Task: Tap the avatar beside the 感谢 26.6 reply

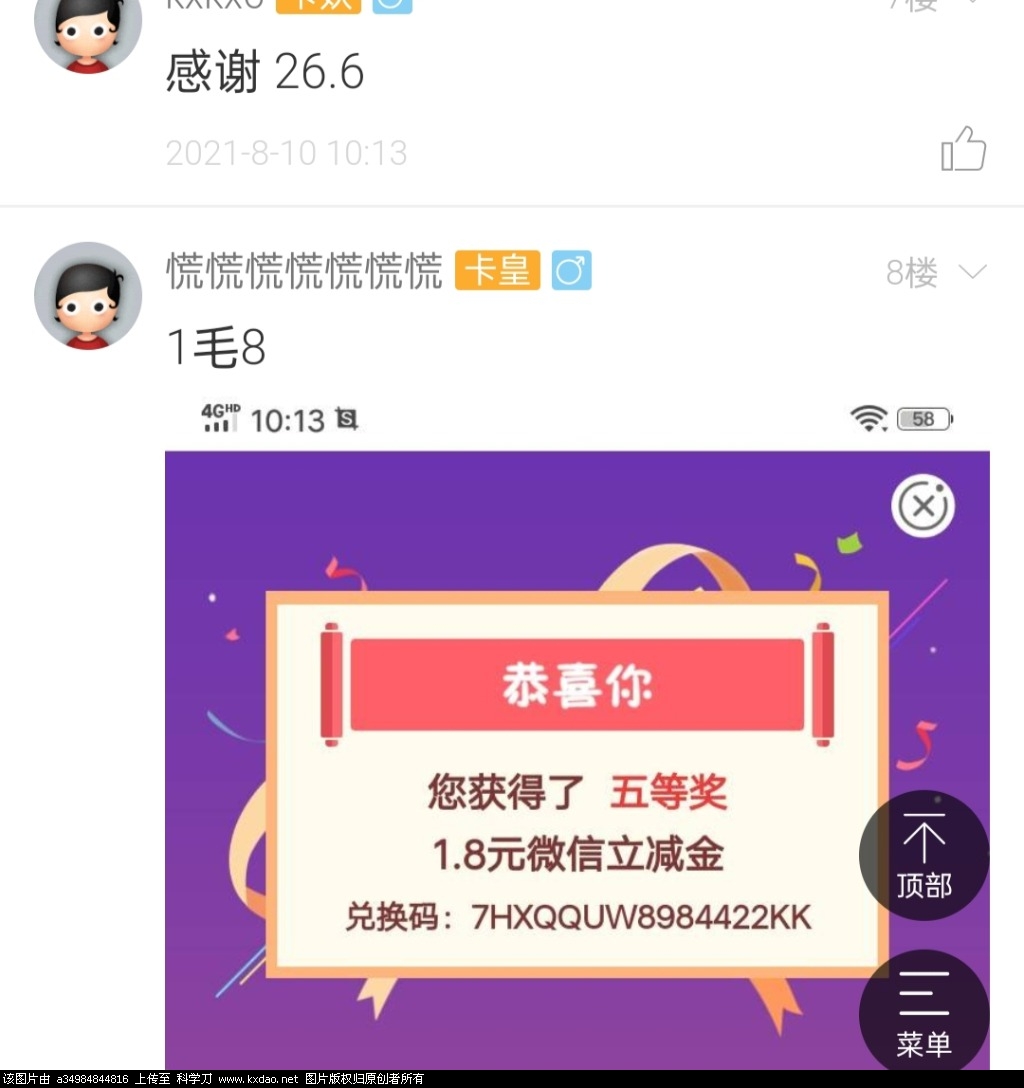Action: coord(88,35)
